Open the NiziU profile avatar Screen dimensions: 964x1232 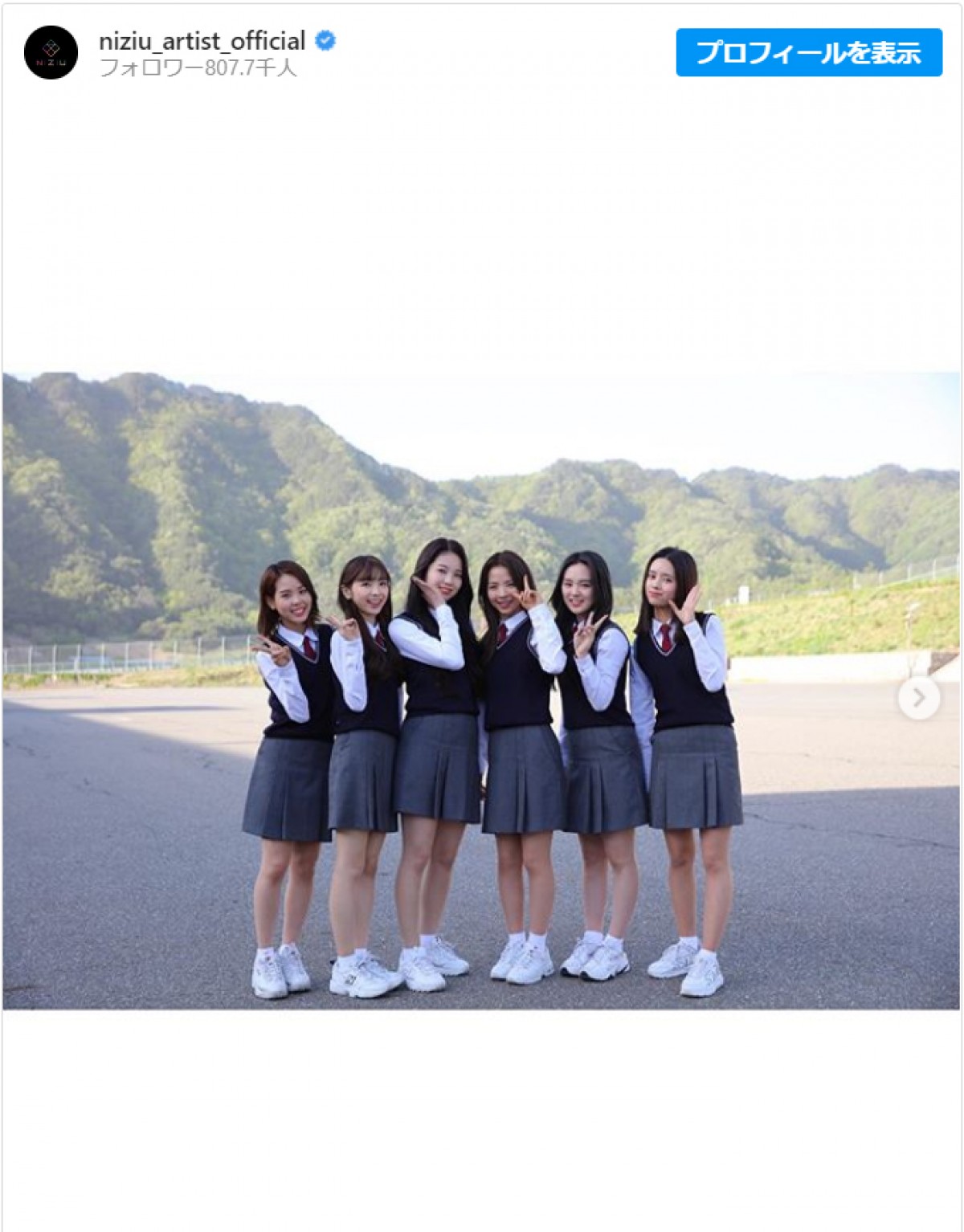51,53
